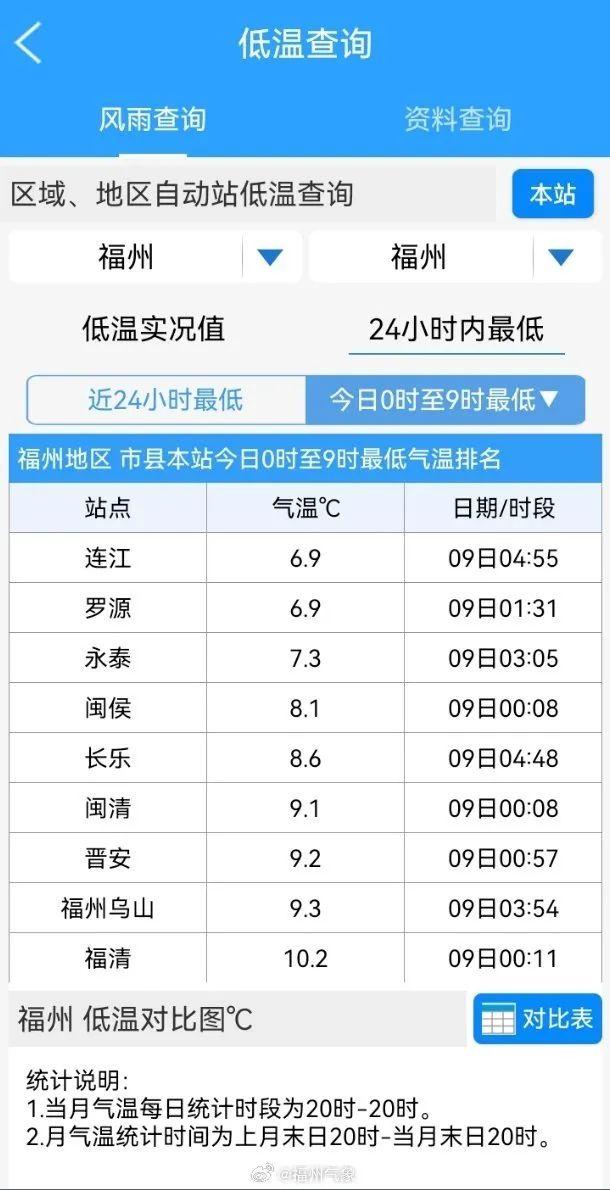Viewport: 610px width, 1190px height.
Task: Select the 低温实况值 tab
Action: click(x=153, y=329)
